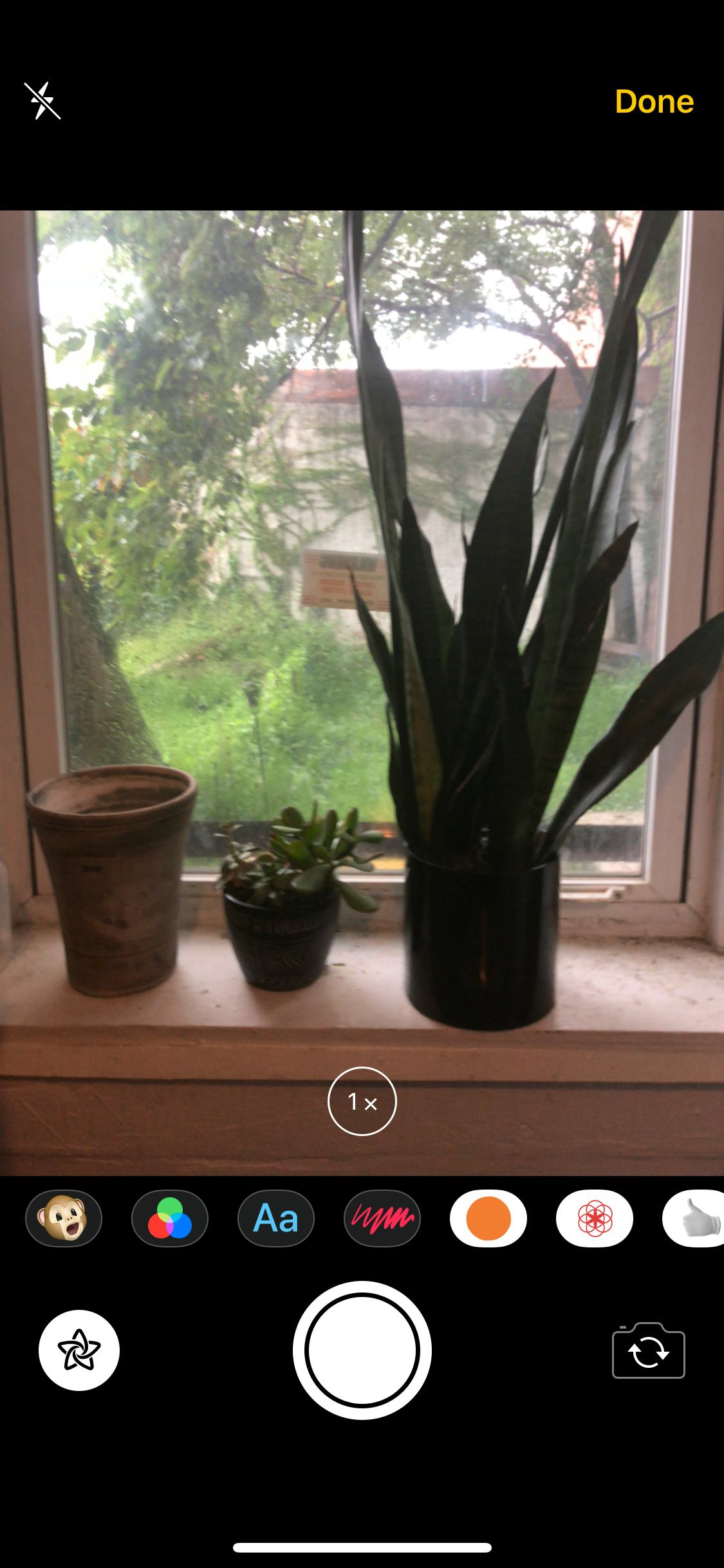This screenshot has height=1568, width=724.
Task: Open the effects star menu
Action: coord(79,1351)
